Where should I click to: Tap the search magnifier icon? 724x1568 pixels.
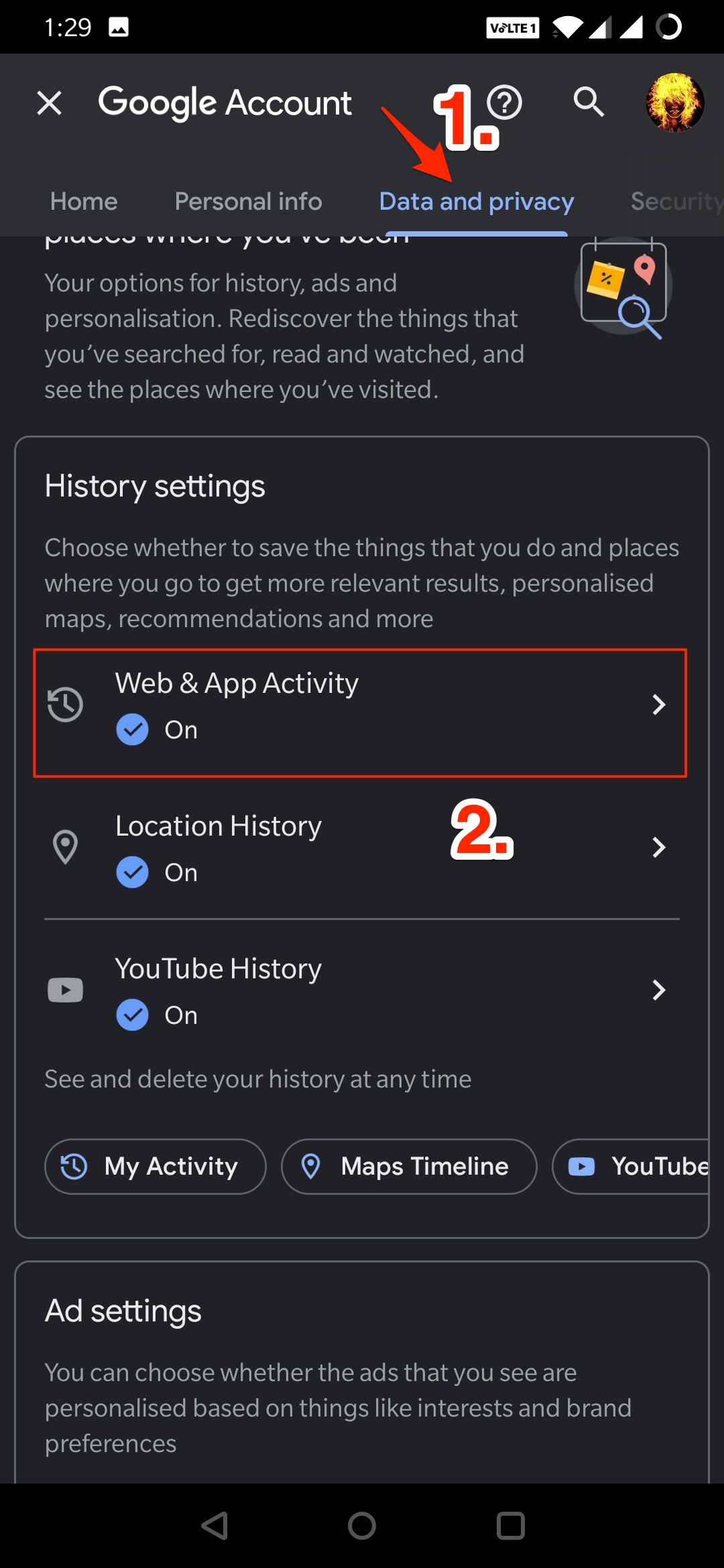click(589, 102)
